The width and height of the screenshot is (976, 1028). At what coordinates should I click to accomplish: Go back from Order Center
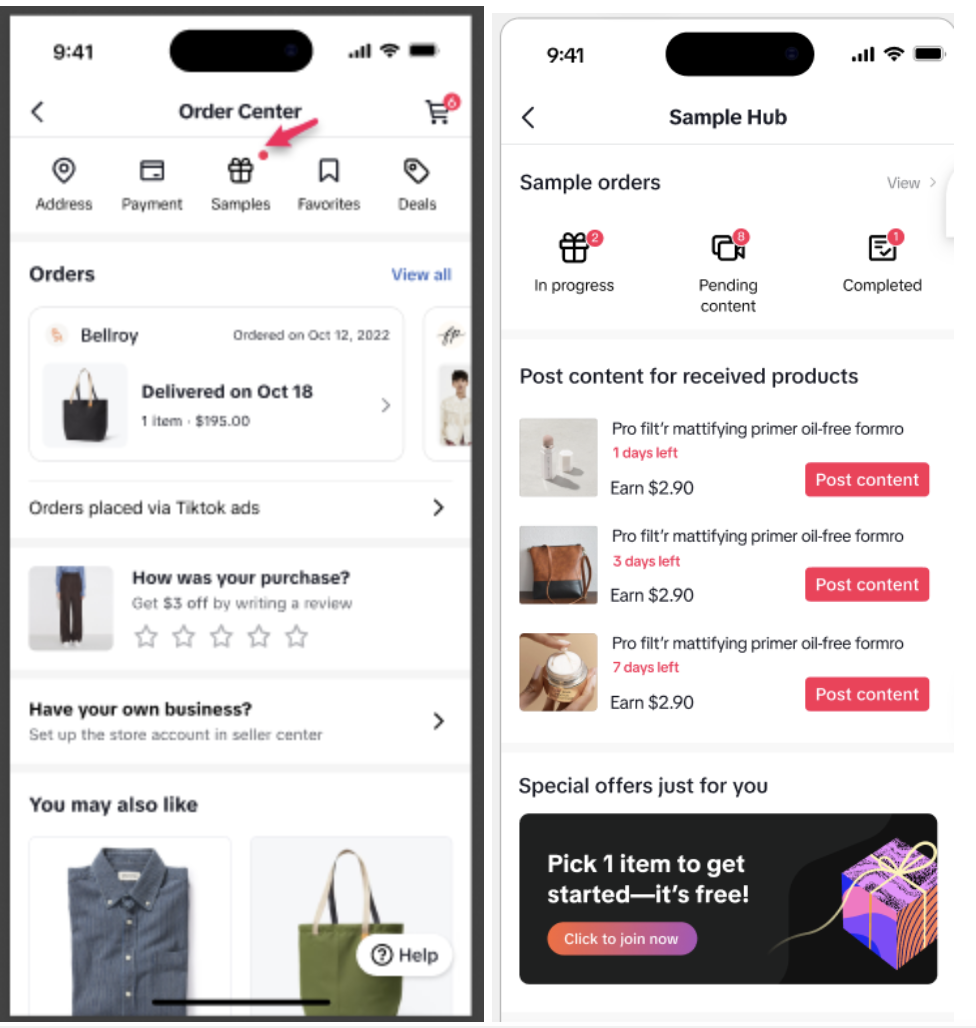coord(38,111)
